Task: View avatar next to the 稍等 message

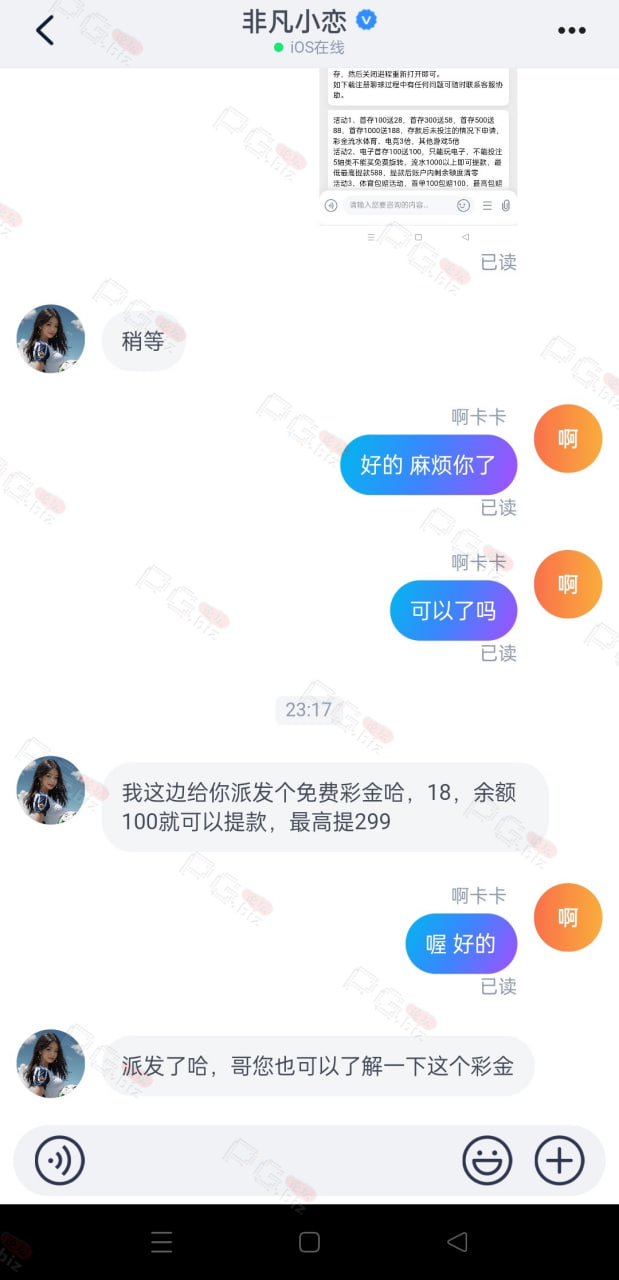Action: pyautogui.click(x=51, y=339)
